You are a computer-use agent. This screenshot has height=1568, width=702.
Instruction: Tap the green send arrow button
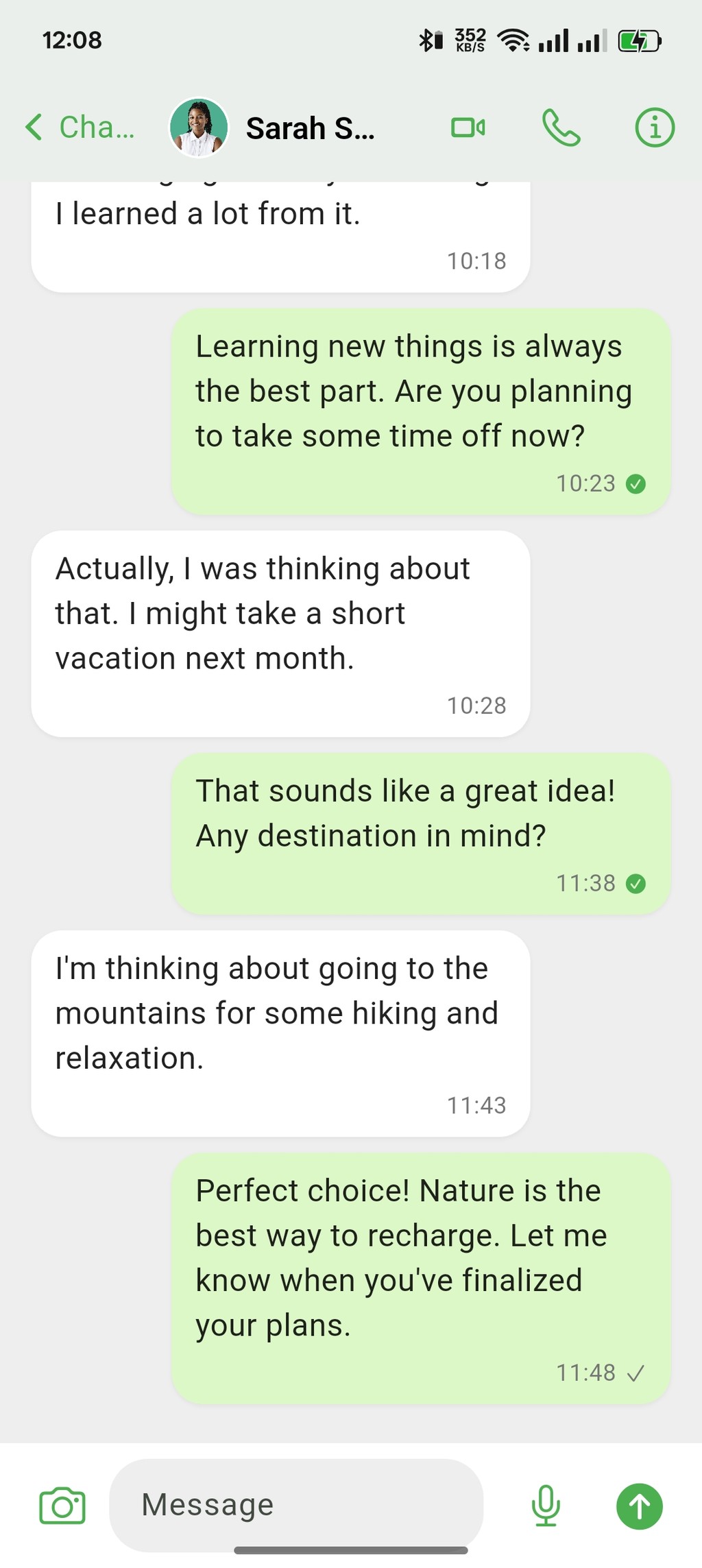click(x=640, y=1506)
